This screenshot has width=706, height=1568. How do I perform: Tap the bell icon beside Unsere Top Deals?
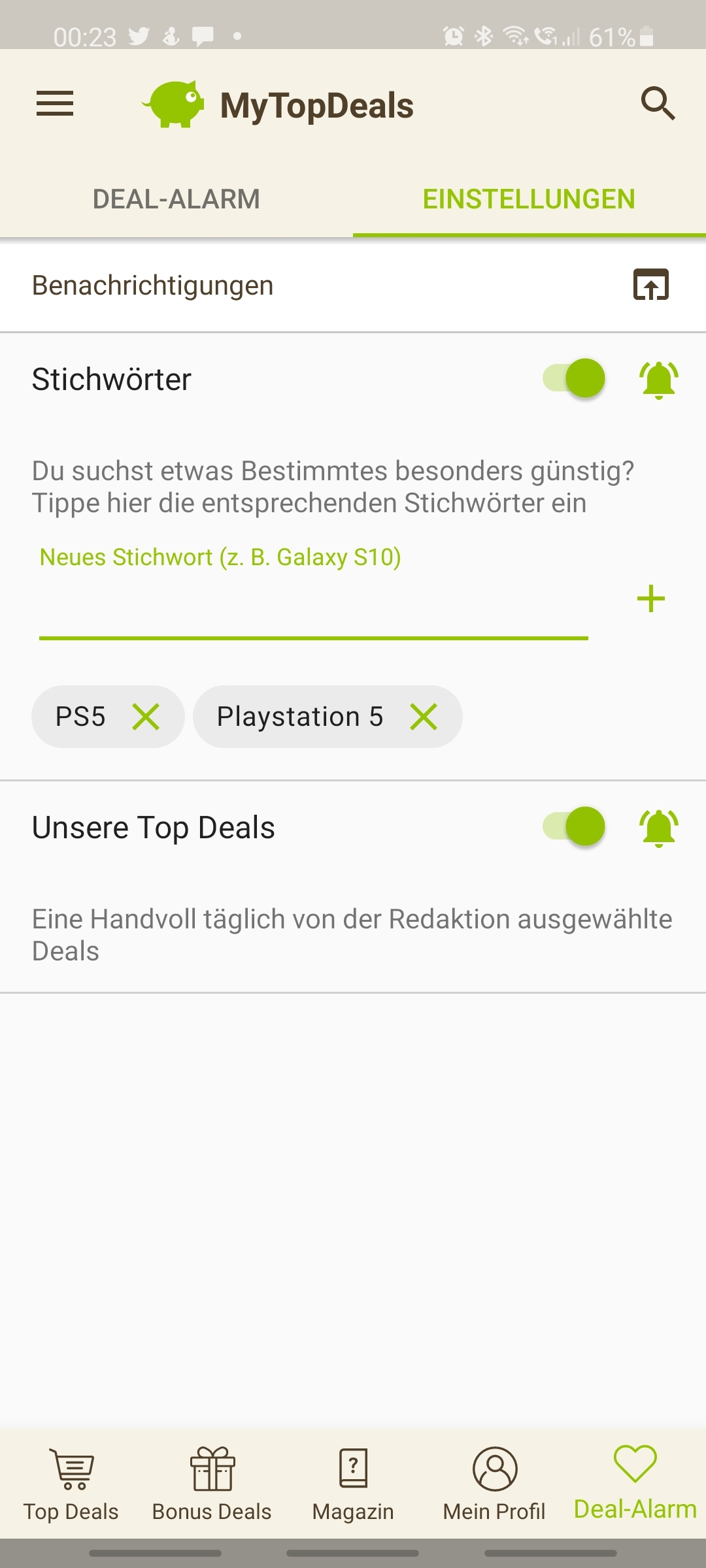(658, 828)
